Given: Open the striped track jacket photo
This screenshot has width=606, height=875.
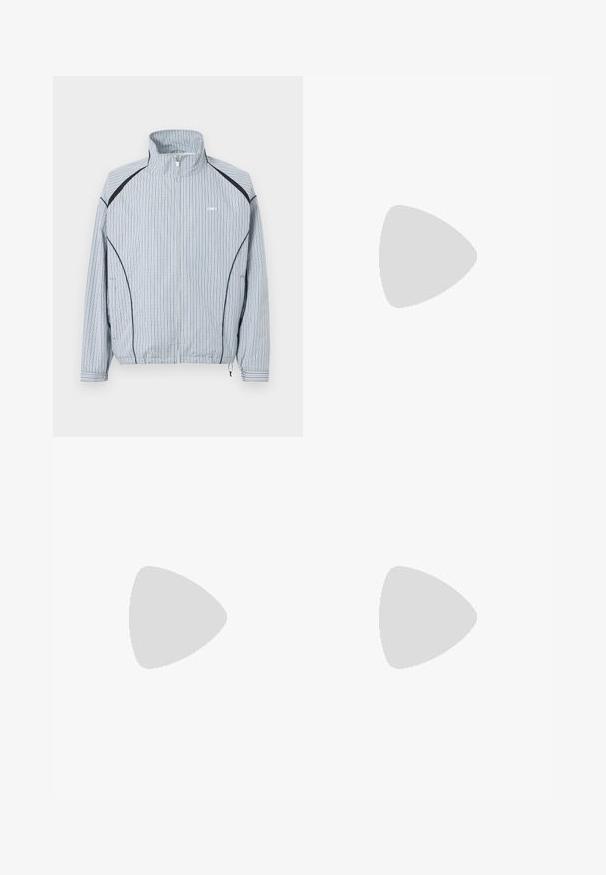Looking at the screenshot, I should pos(177,256).
